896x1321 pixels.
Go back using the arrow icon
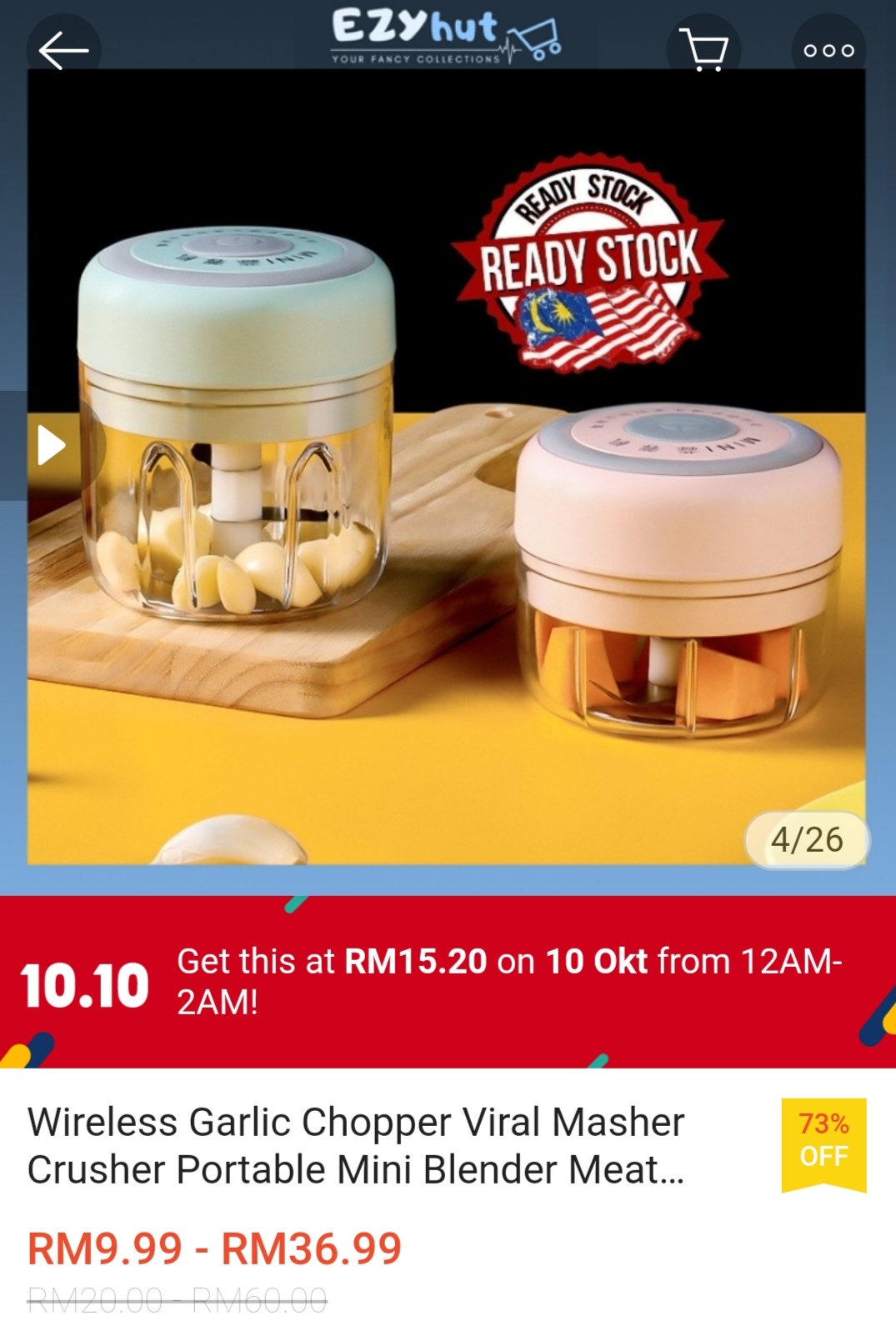63,50
